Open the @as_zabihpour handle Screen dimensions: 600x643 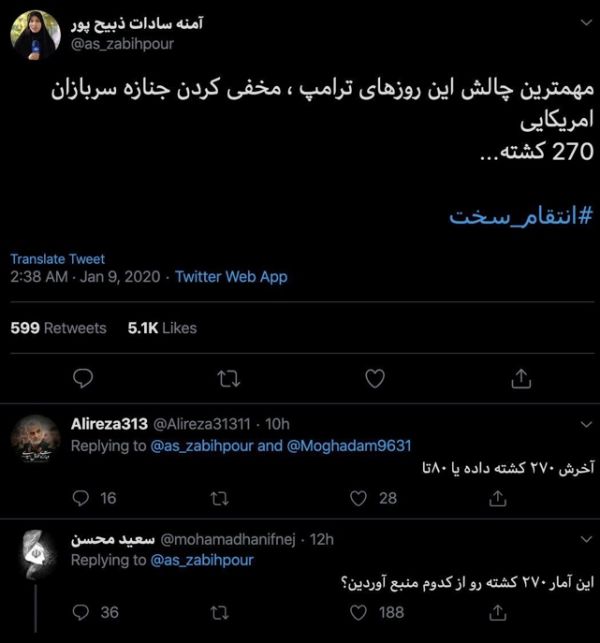click(124, 44)
